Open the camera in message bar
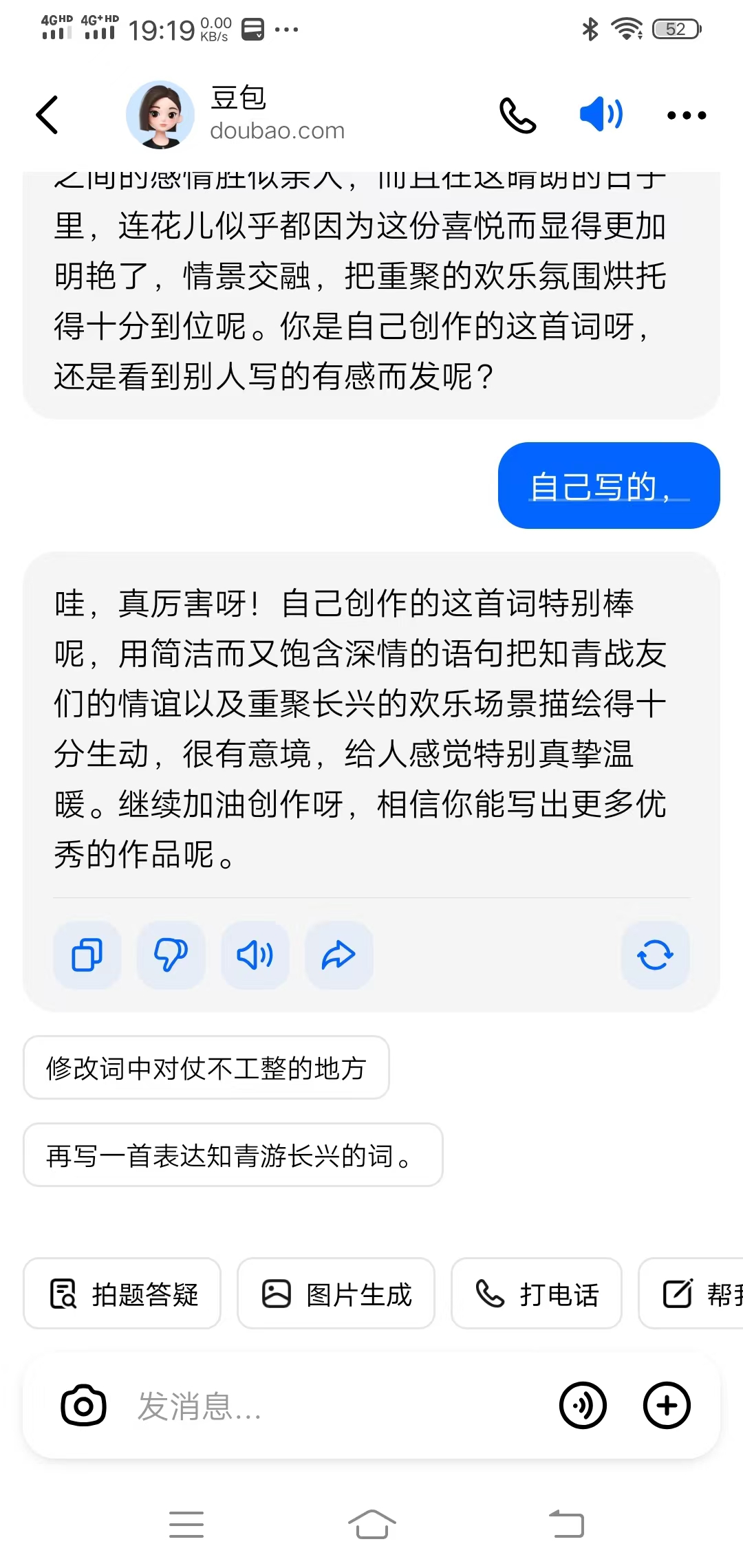This screenshot has height=1568, width=743. (x=84, y=1406)
